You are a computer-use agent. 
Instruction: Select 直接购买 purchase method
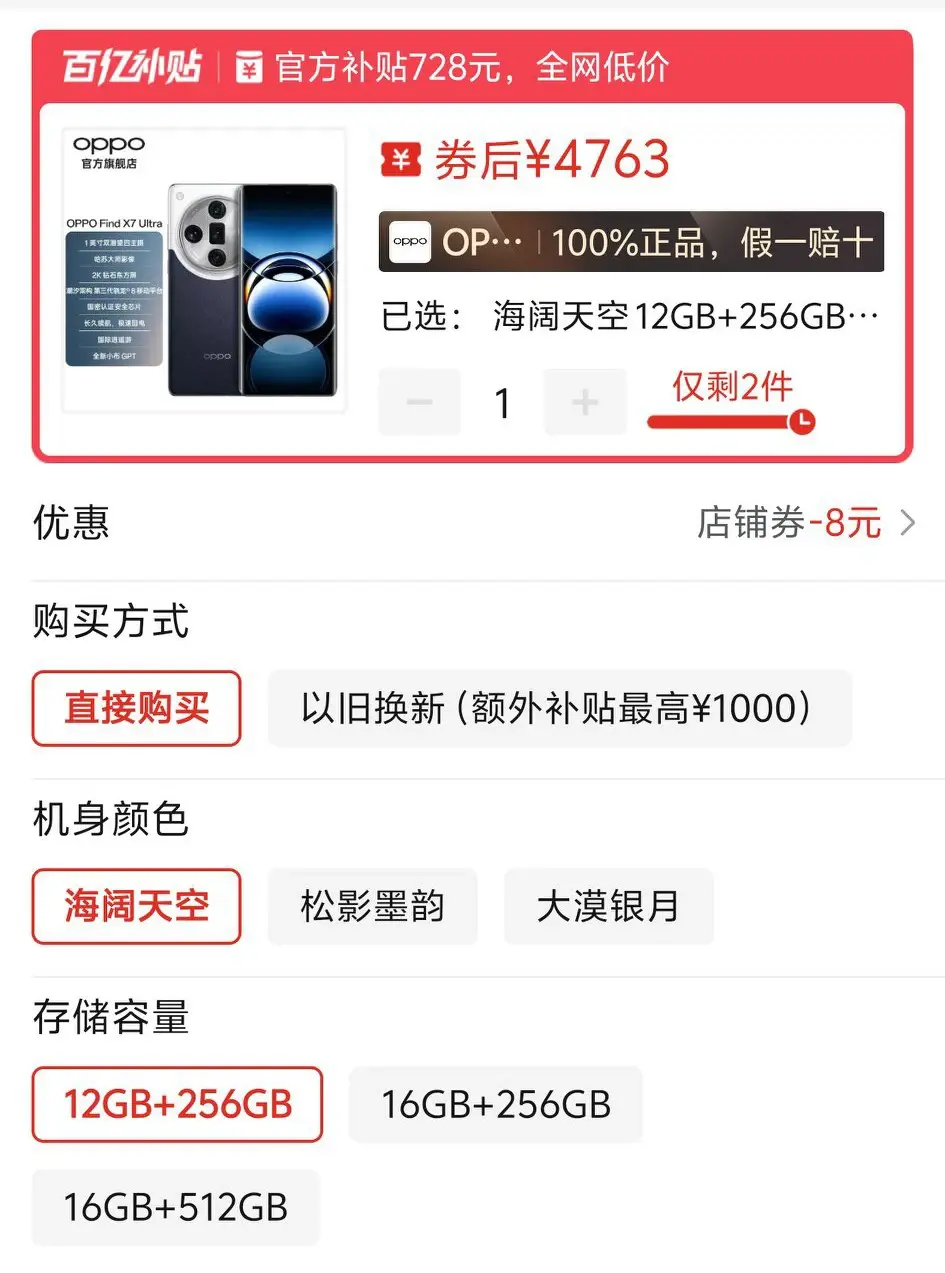coord(137,709)
